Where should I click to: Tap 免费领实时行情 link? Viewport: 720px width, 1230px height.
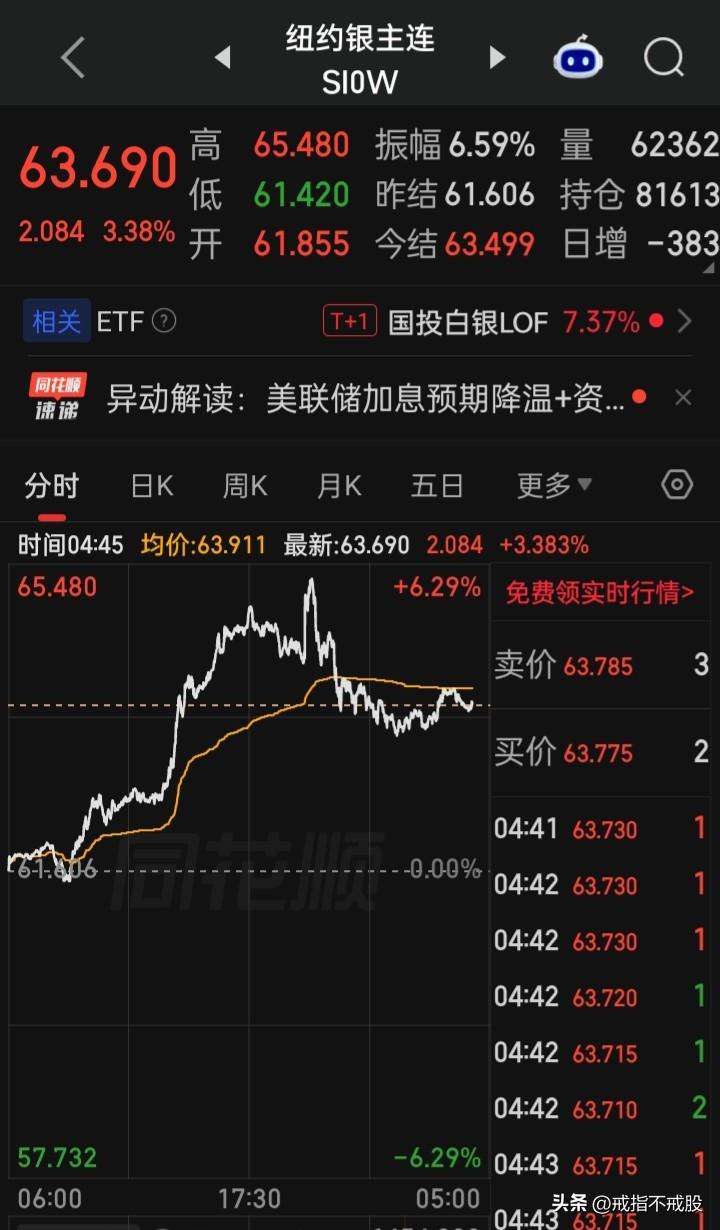pyautogui.click(x=599, y=592)
